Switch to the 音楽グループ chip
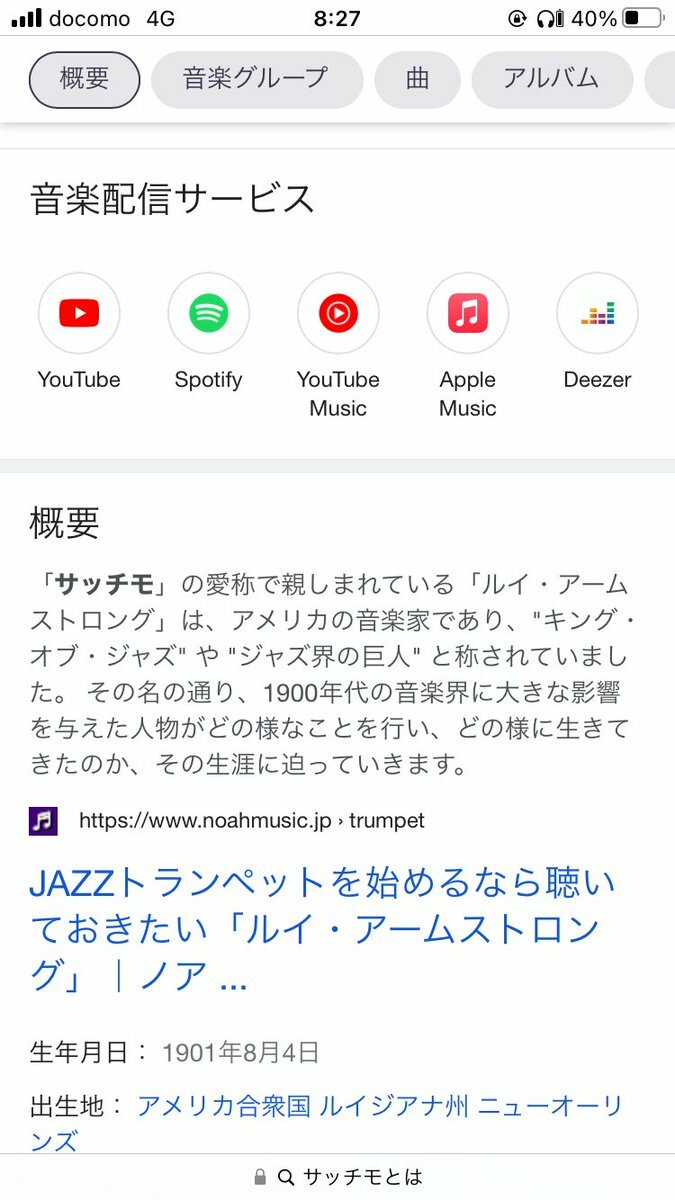675x1200 pixels. (256, 80)
